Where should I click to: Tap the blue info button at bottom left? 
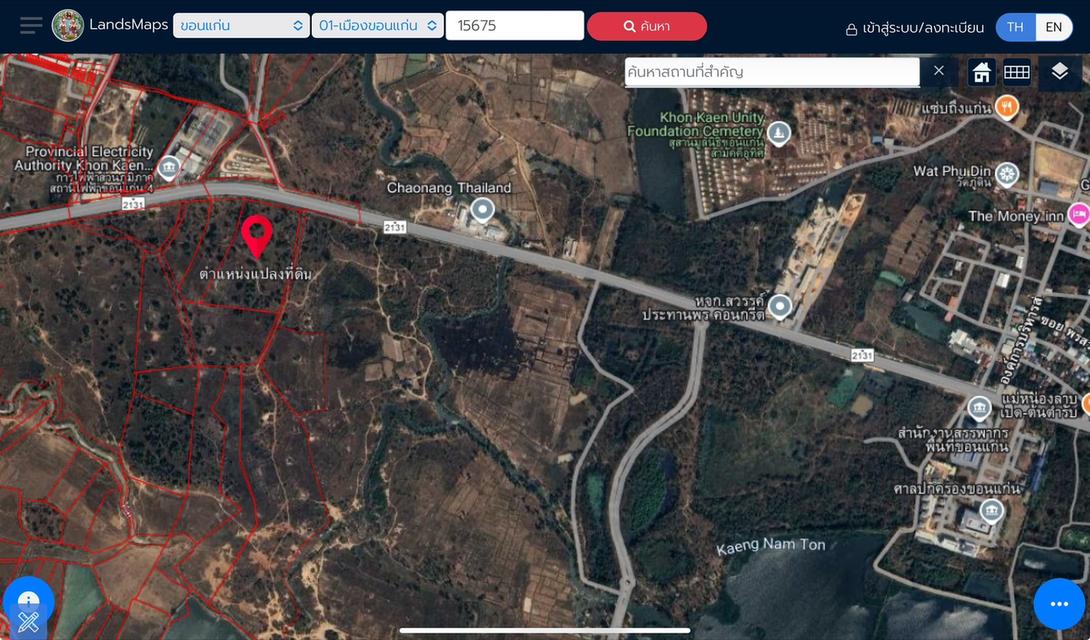coord(28,599)
